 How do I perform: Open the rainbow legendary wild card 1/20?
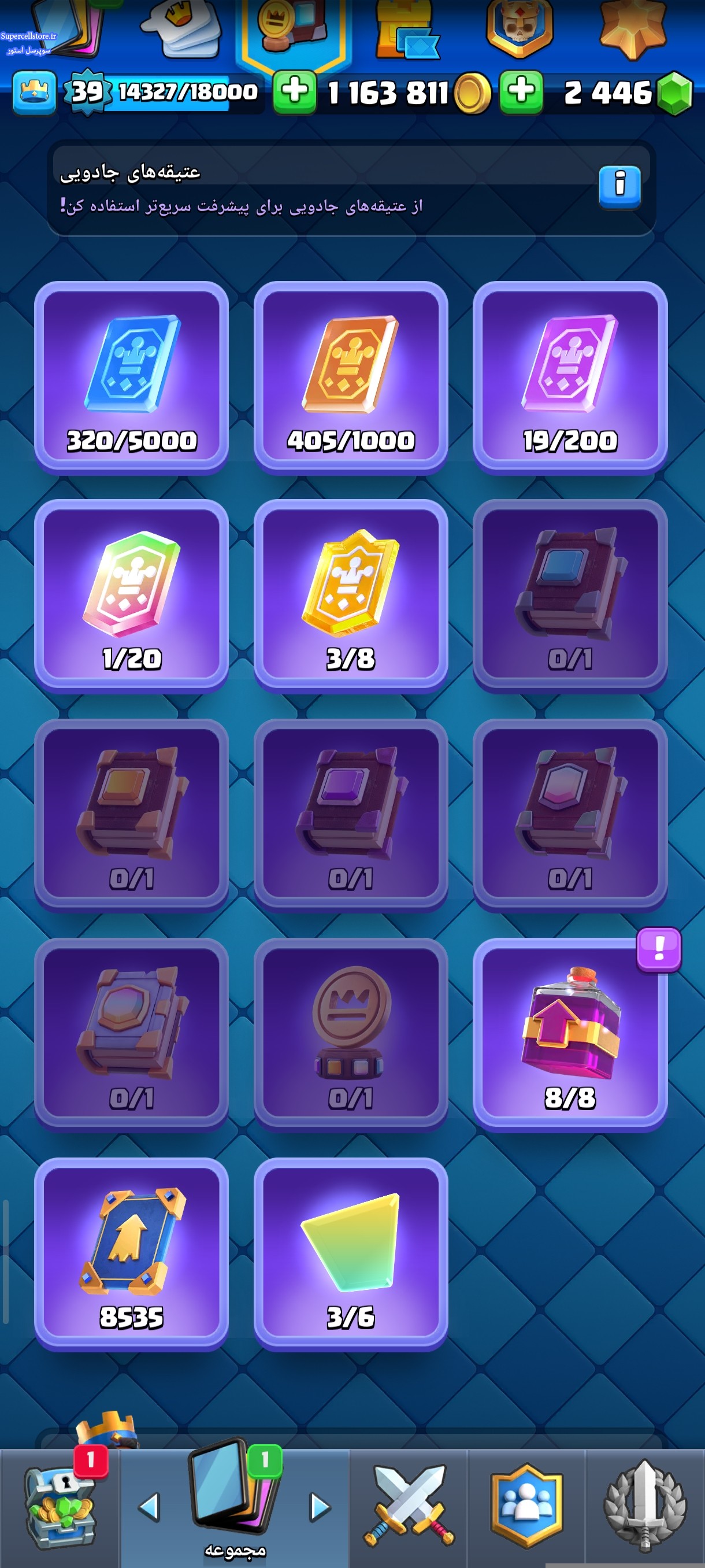pos(131,595)
